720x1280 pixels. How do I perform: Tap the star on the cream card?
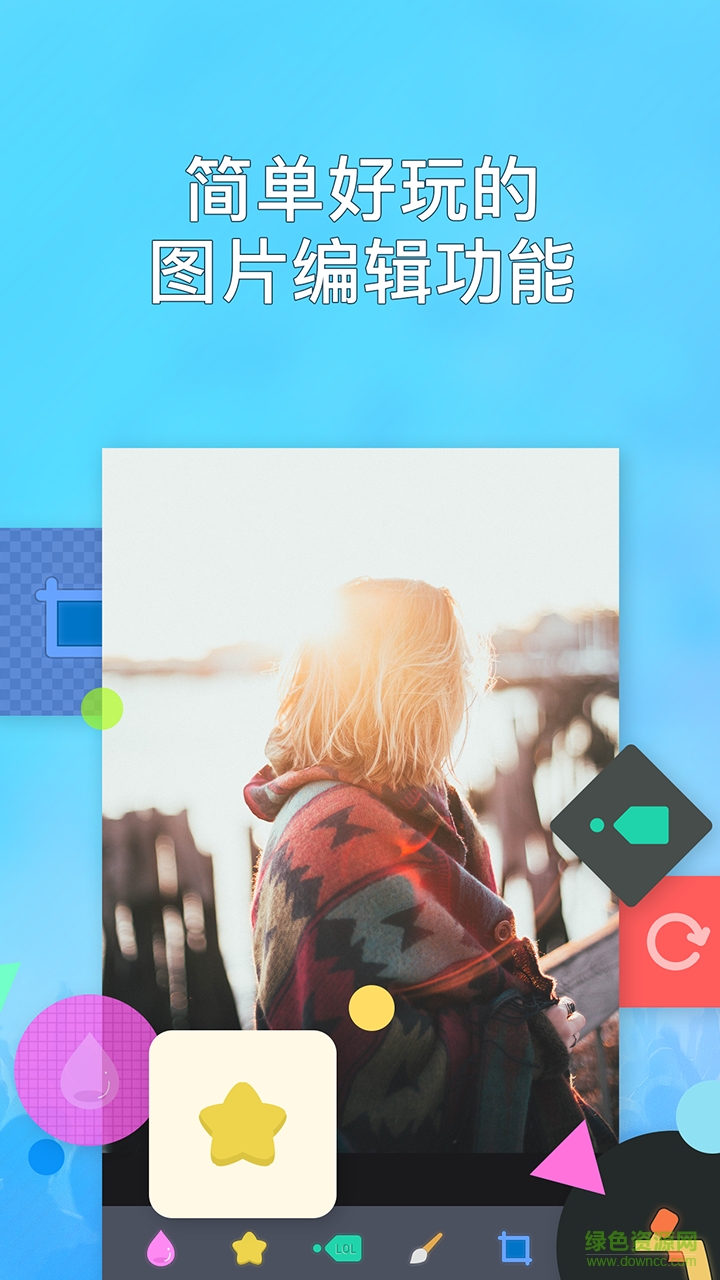(240, 1125)
